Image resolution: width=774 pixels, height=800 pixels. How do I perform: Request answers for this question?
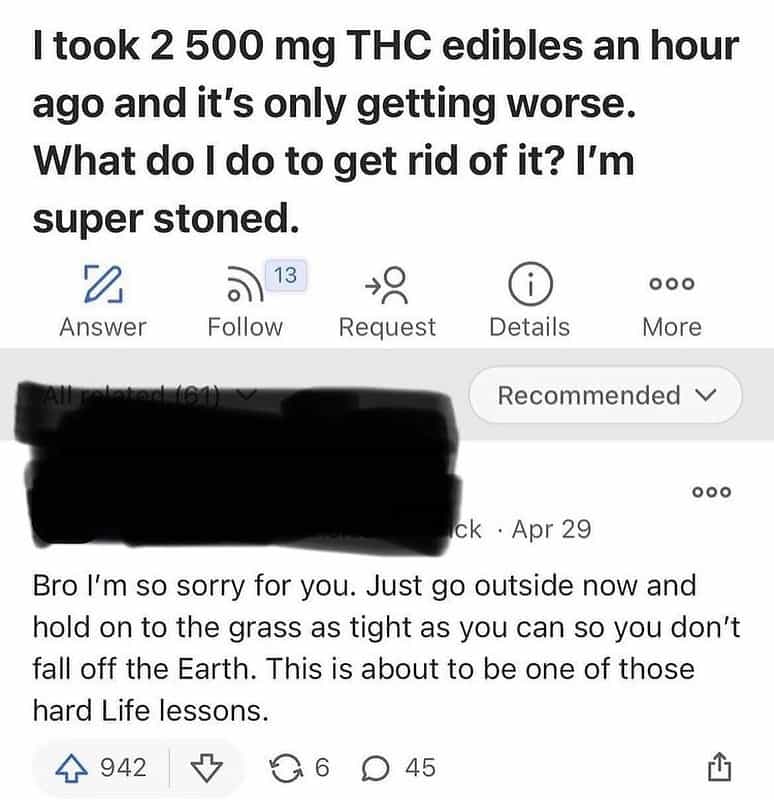click(387, 300)
